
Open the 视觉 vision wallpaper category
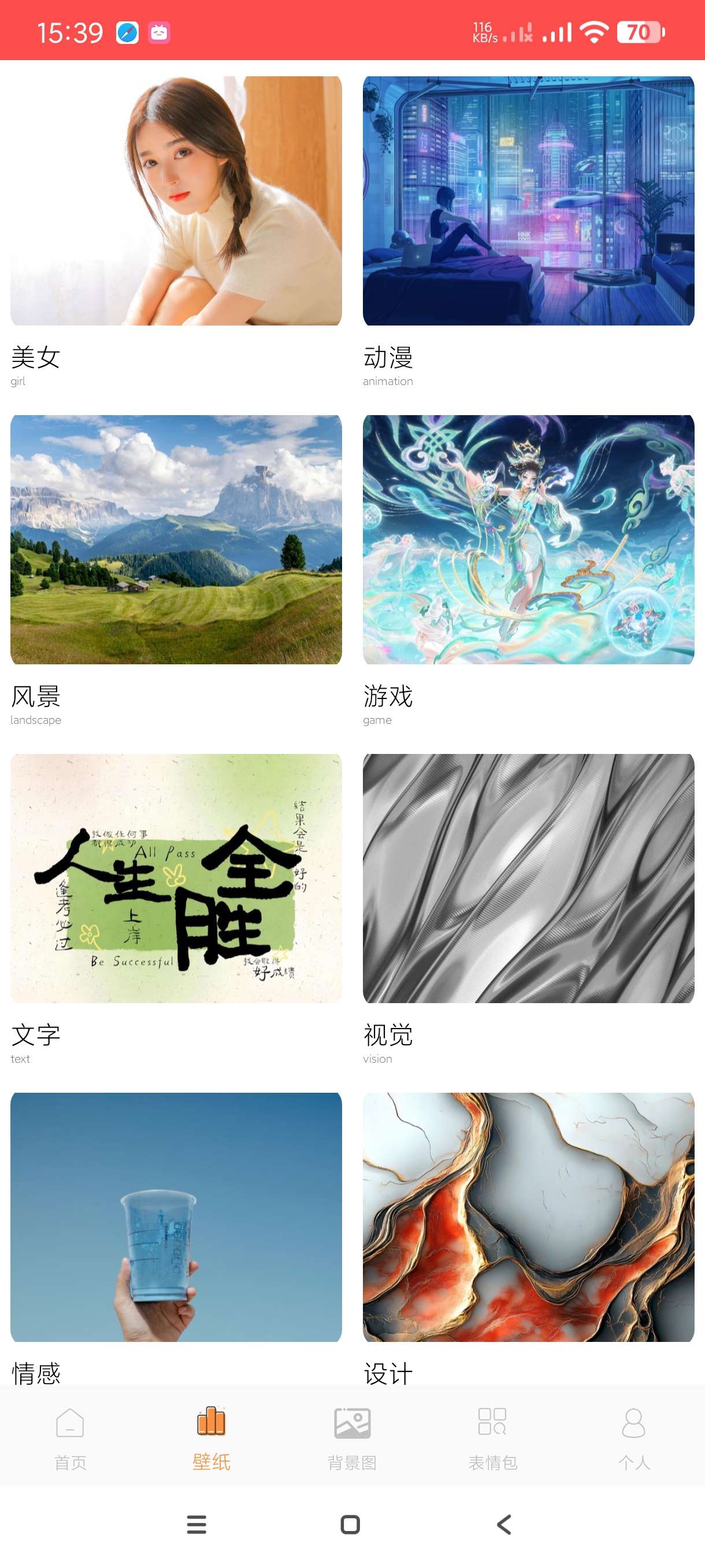528,878
